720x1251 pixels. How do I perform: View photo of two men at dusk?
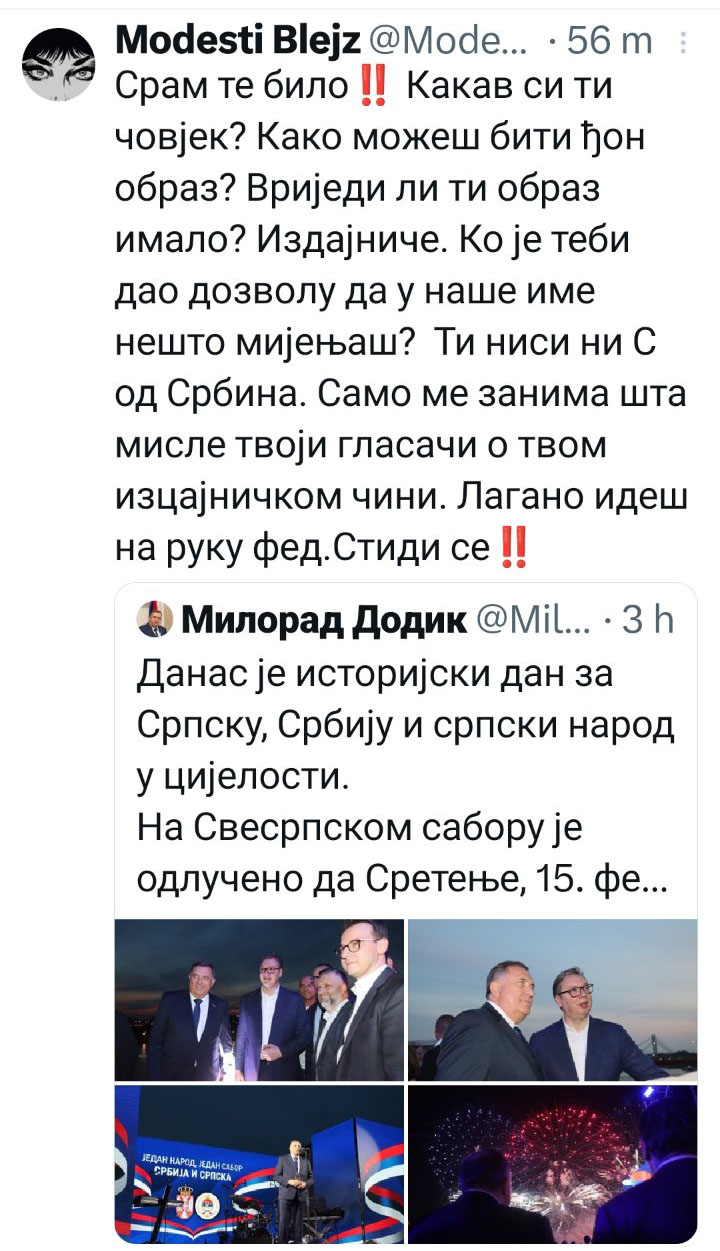[553, 1001]
